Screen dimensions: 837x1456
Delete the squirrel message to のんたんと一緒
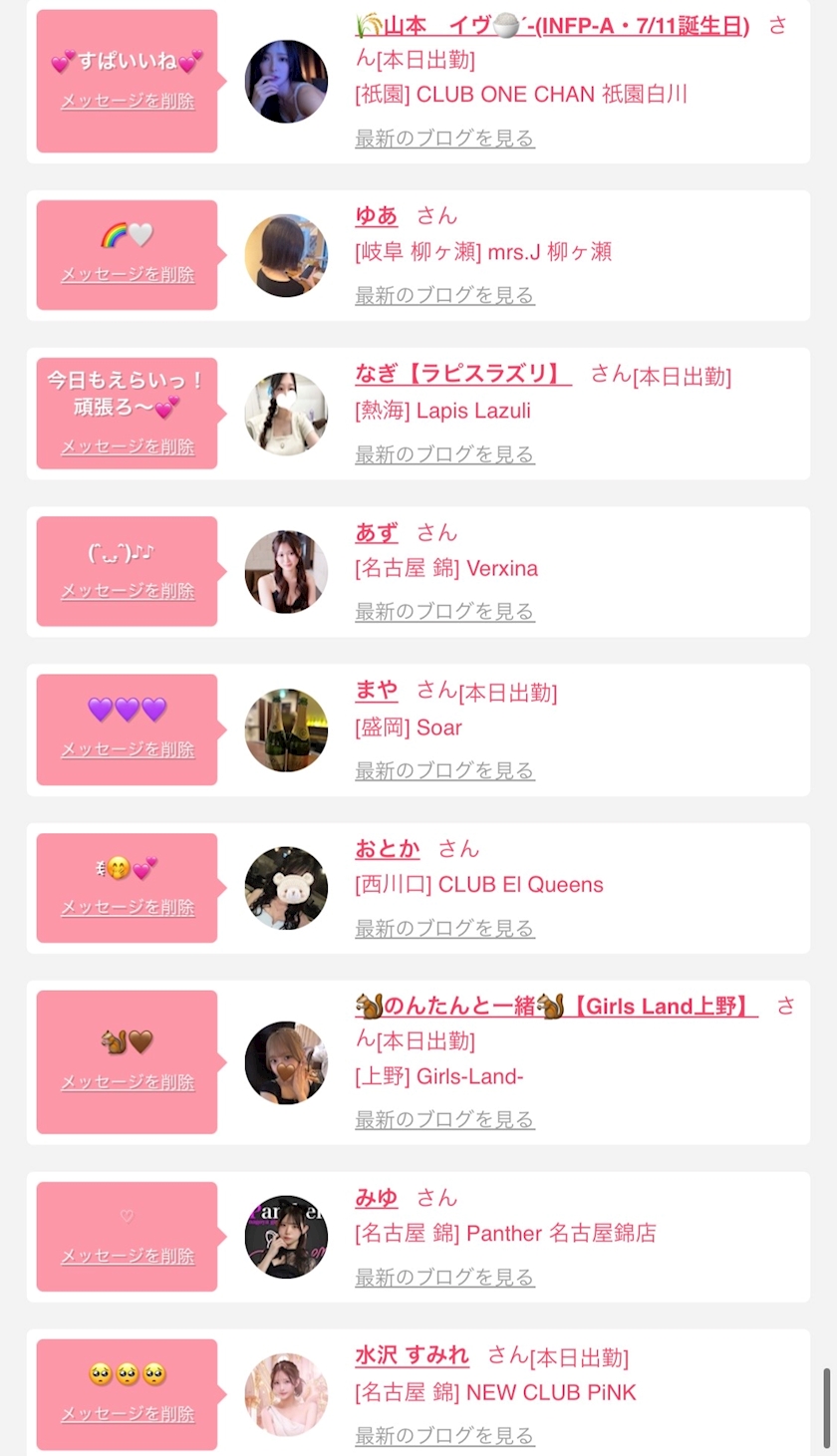click(128, 1082)
